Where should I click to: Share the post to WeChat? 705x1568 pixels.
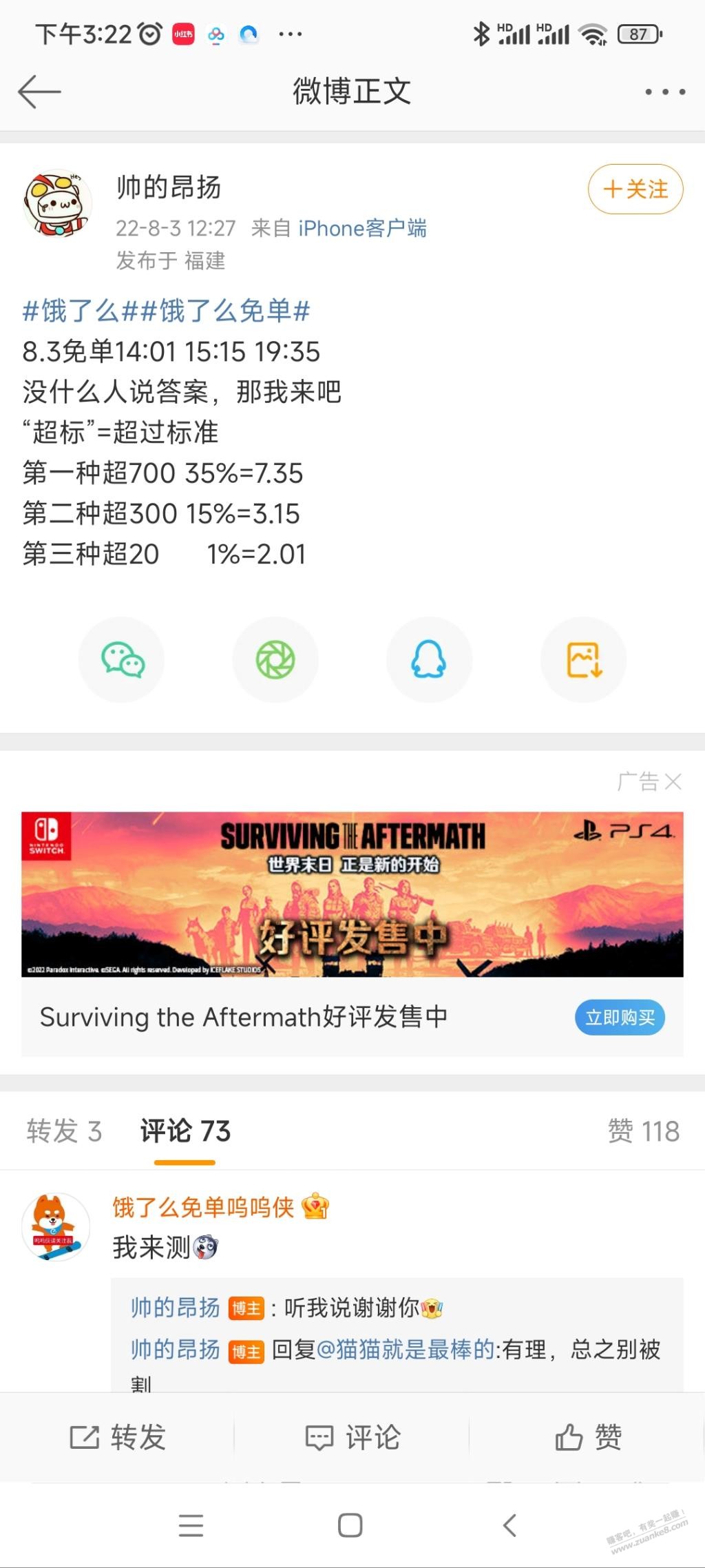click(122, 660)
